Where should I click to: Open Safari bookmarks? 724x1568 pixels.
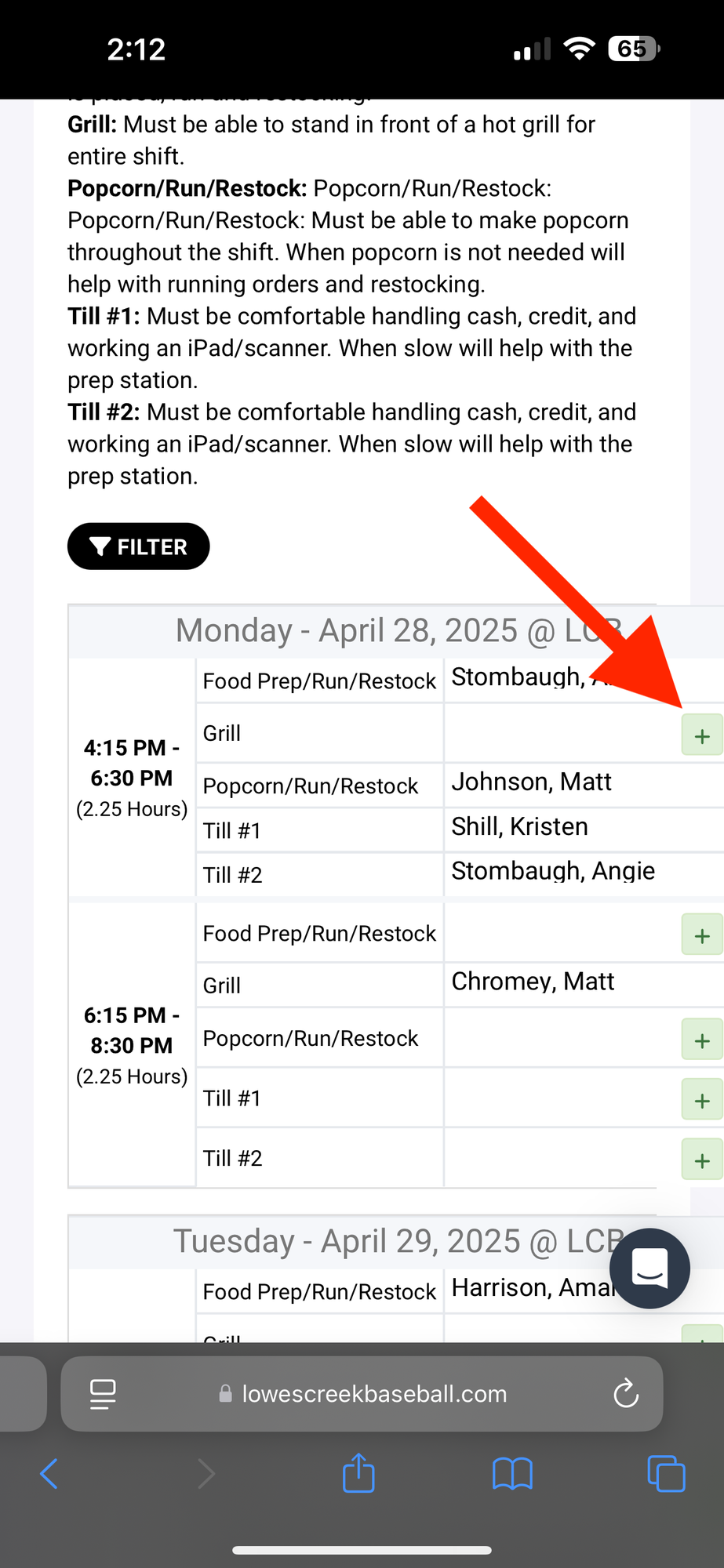[512, 1473]
